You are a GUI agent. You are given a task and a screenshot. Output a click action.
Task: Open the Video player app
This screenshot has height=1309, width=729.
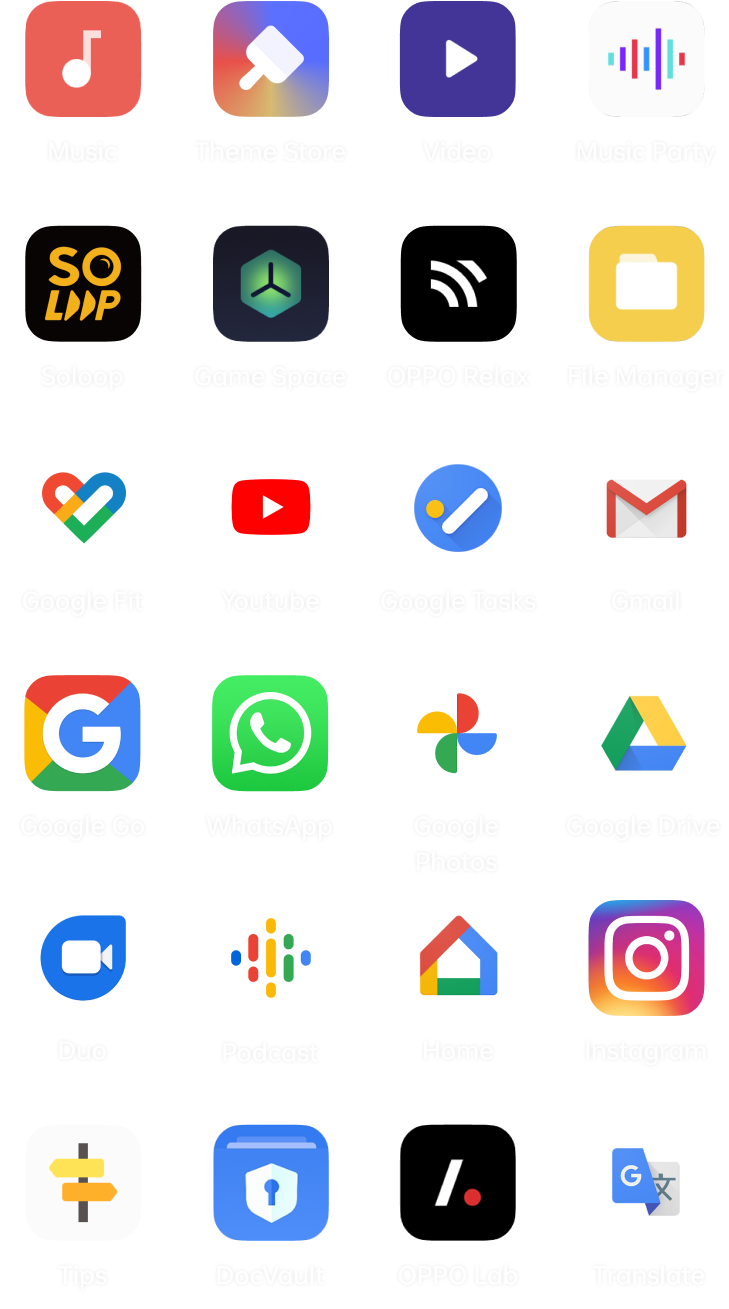(x=457, y=58)
